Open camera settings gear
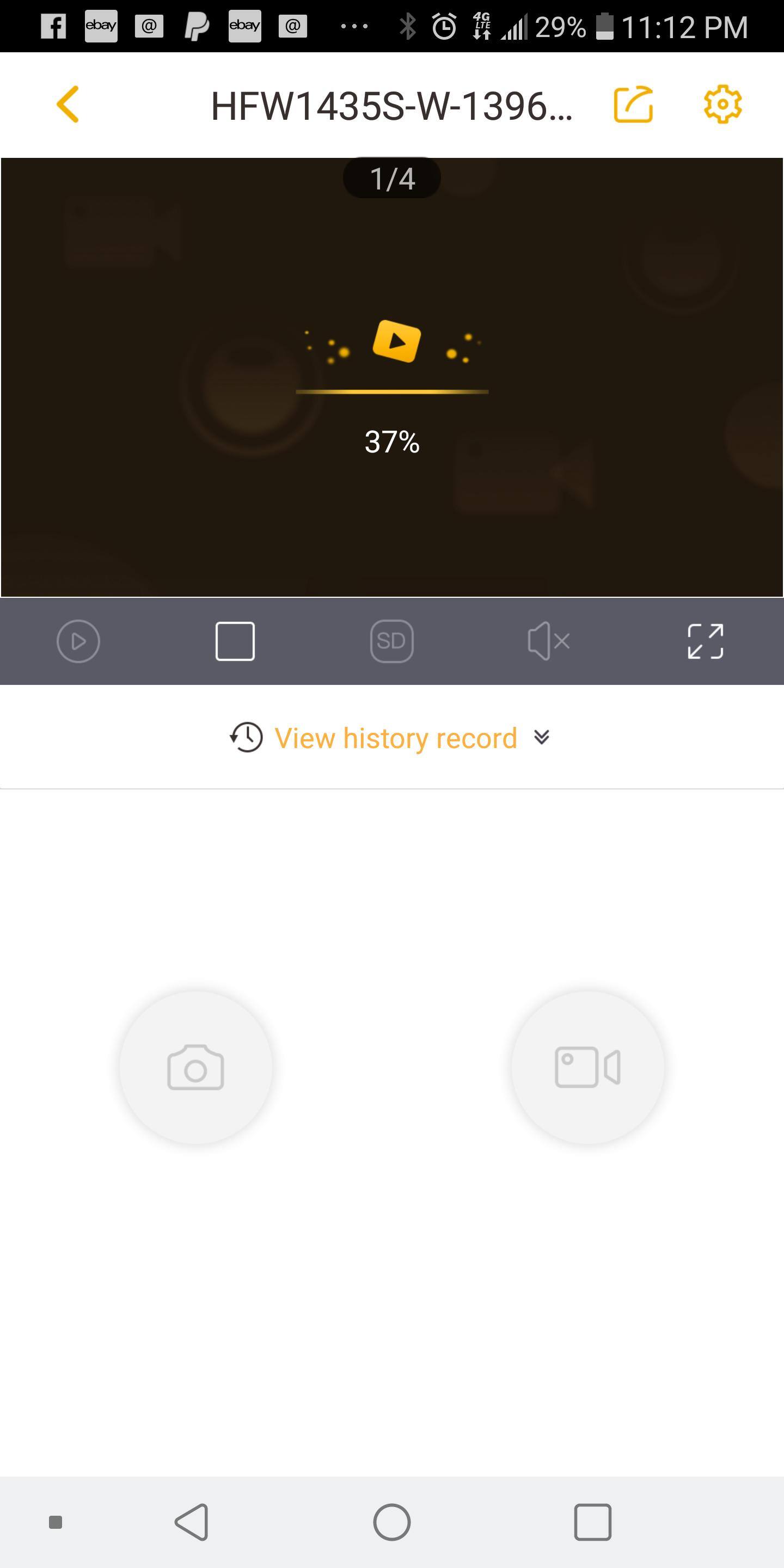This screenshot has height=1568, width=784. [722, 105]
